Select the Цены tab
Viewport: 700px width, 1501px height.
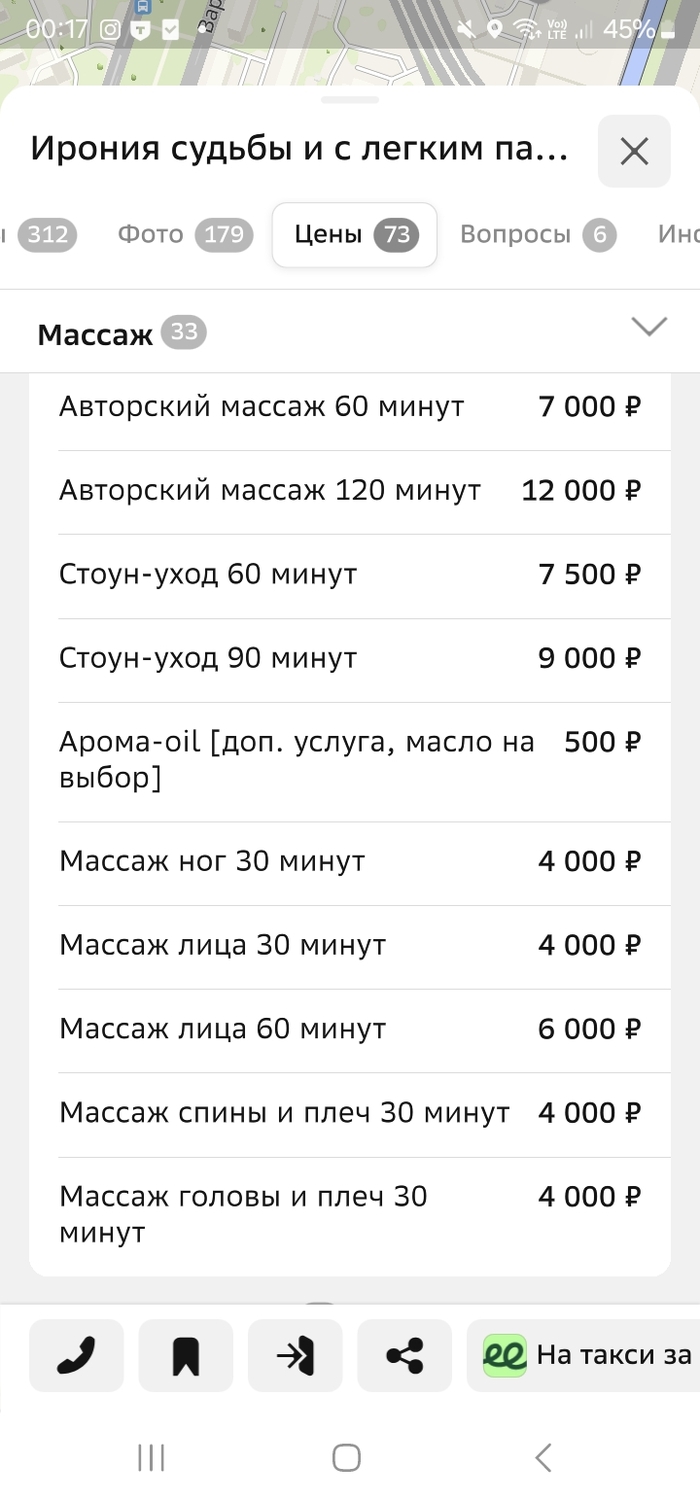(354, 235)
